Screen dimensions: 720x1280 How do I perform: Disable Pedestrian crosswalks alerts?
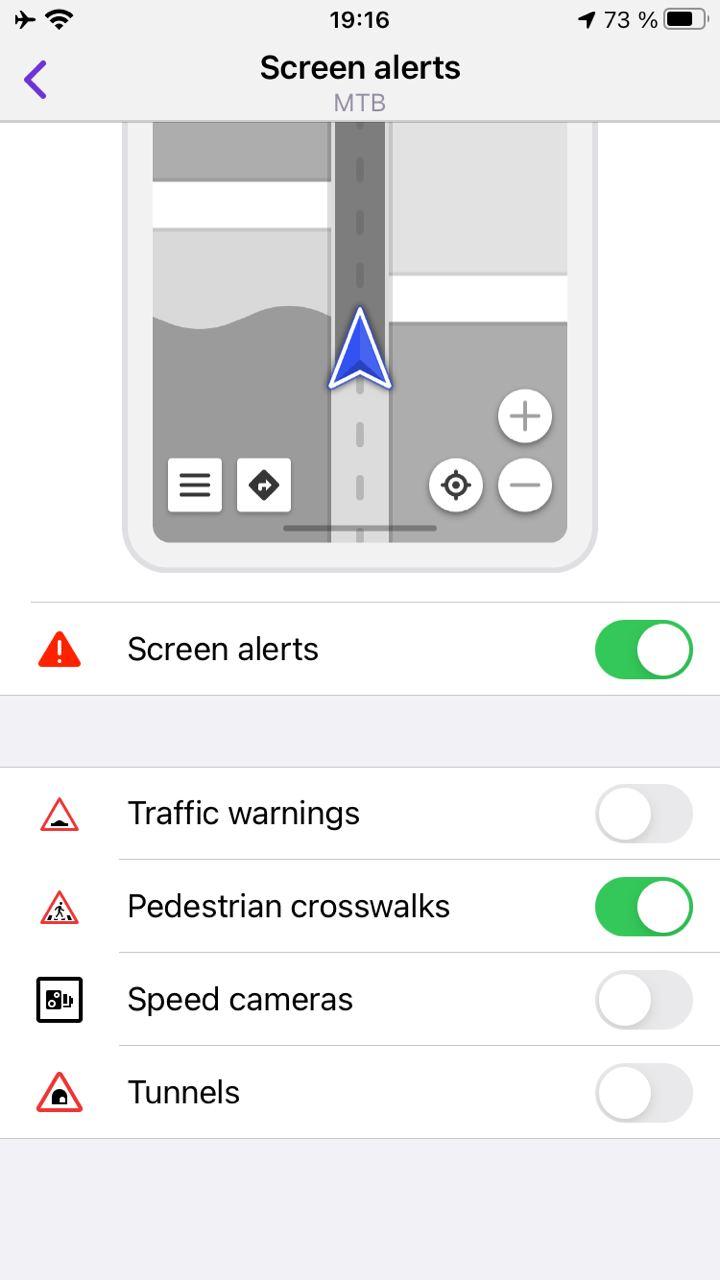[x=643, y=907]
